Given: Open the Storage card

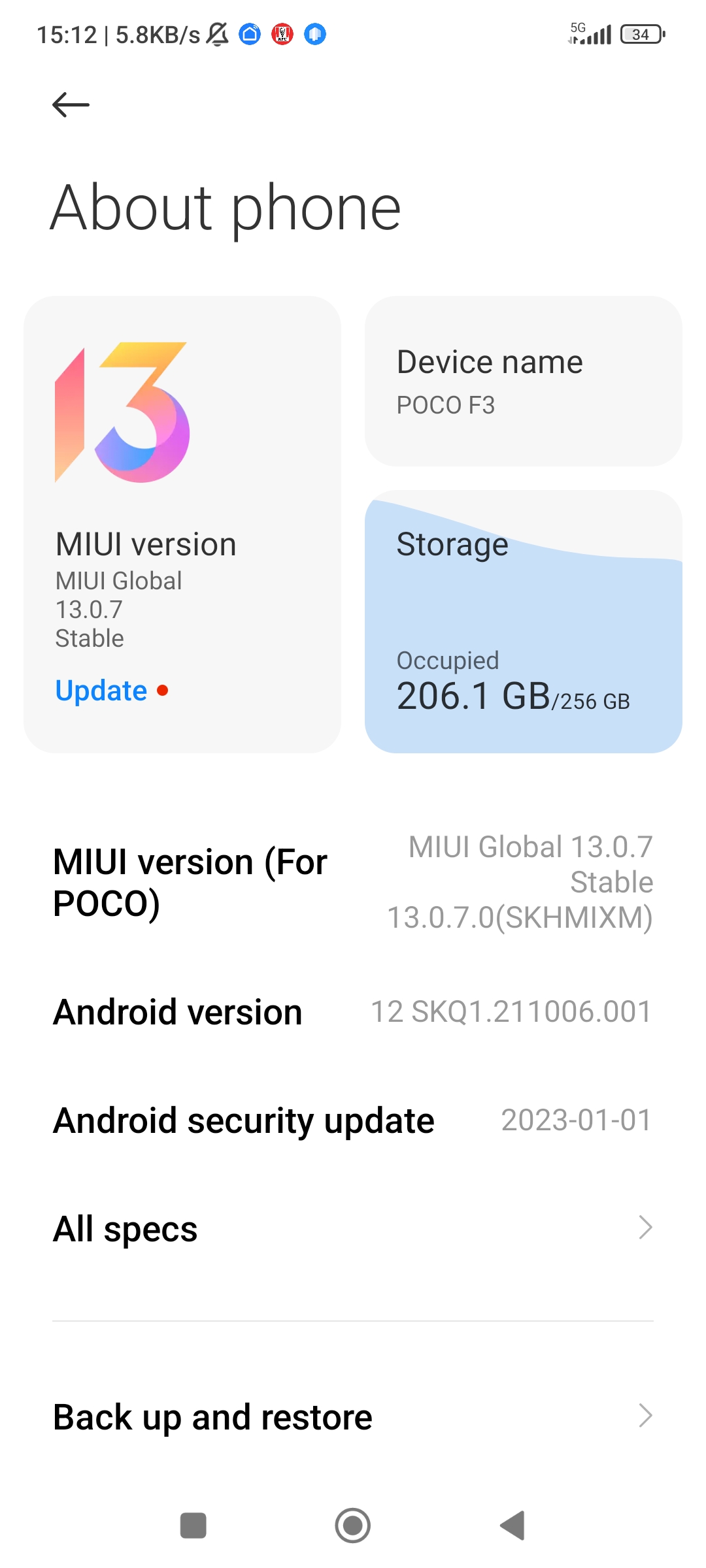Looking at the screenshot, I should (524, 621).
